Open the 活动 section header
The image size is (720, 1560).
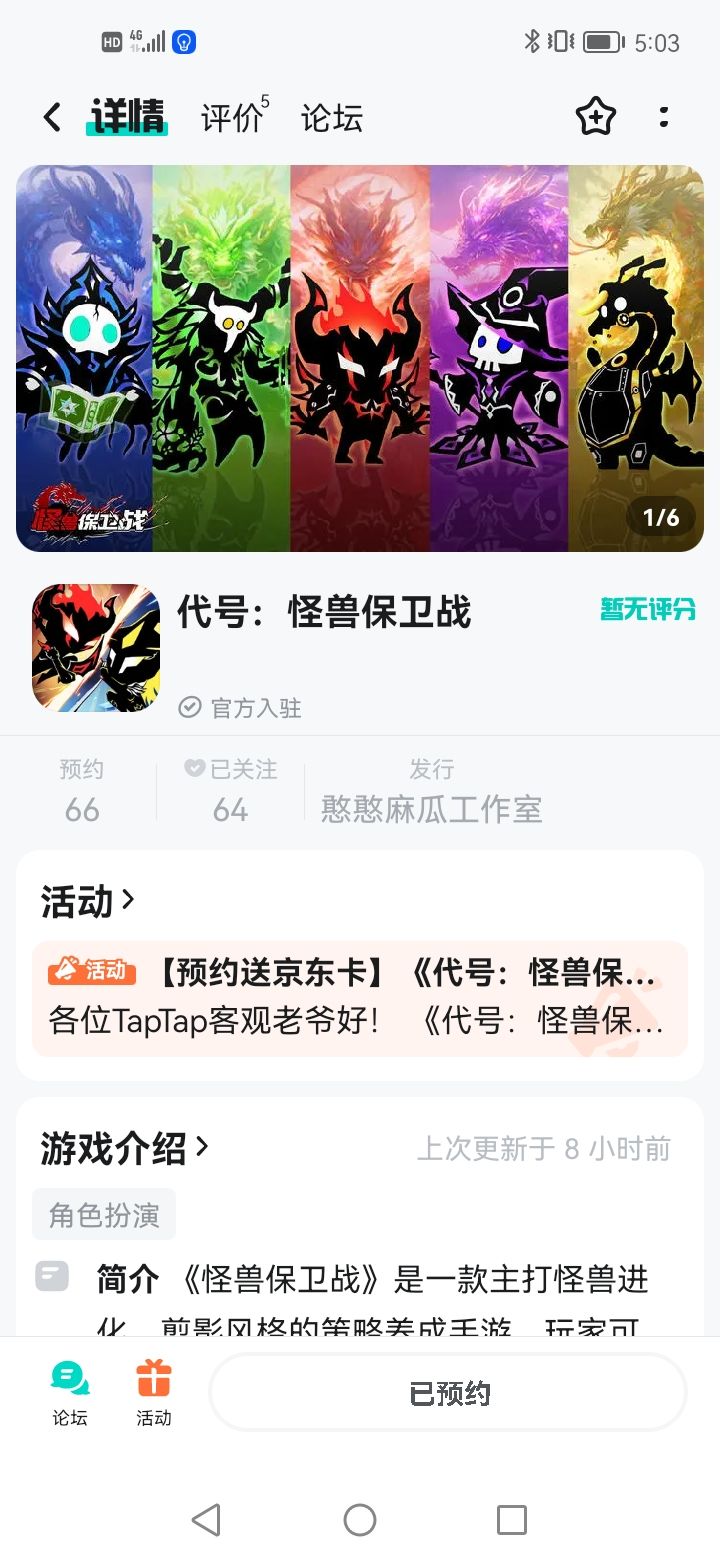[x=88, y=901]
